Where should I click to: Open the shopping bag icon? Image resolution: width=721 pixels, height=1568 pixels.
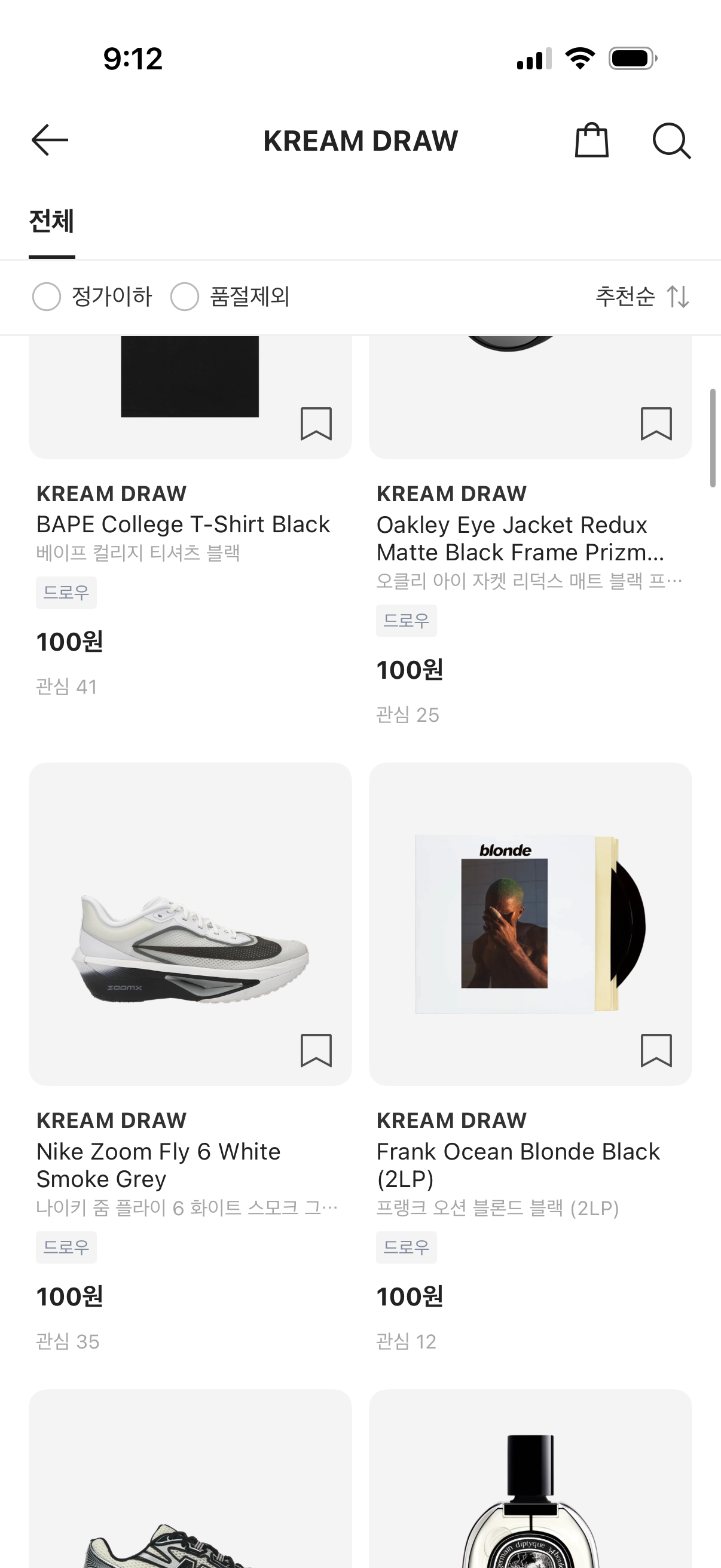tap(591, 141)
